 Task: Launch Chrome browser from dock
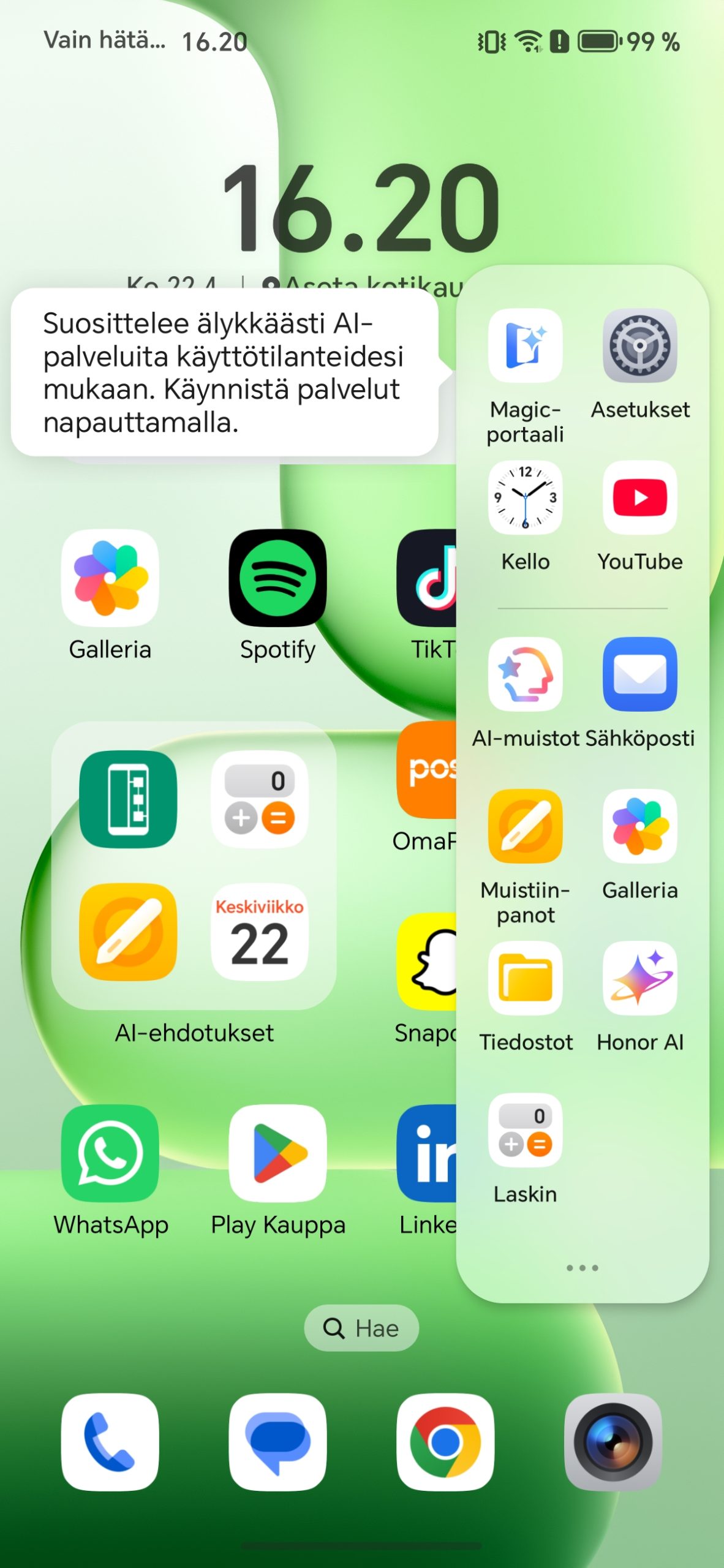[x=445, y=1442]
